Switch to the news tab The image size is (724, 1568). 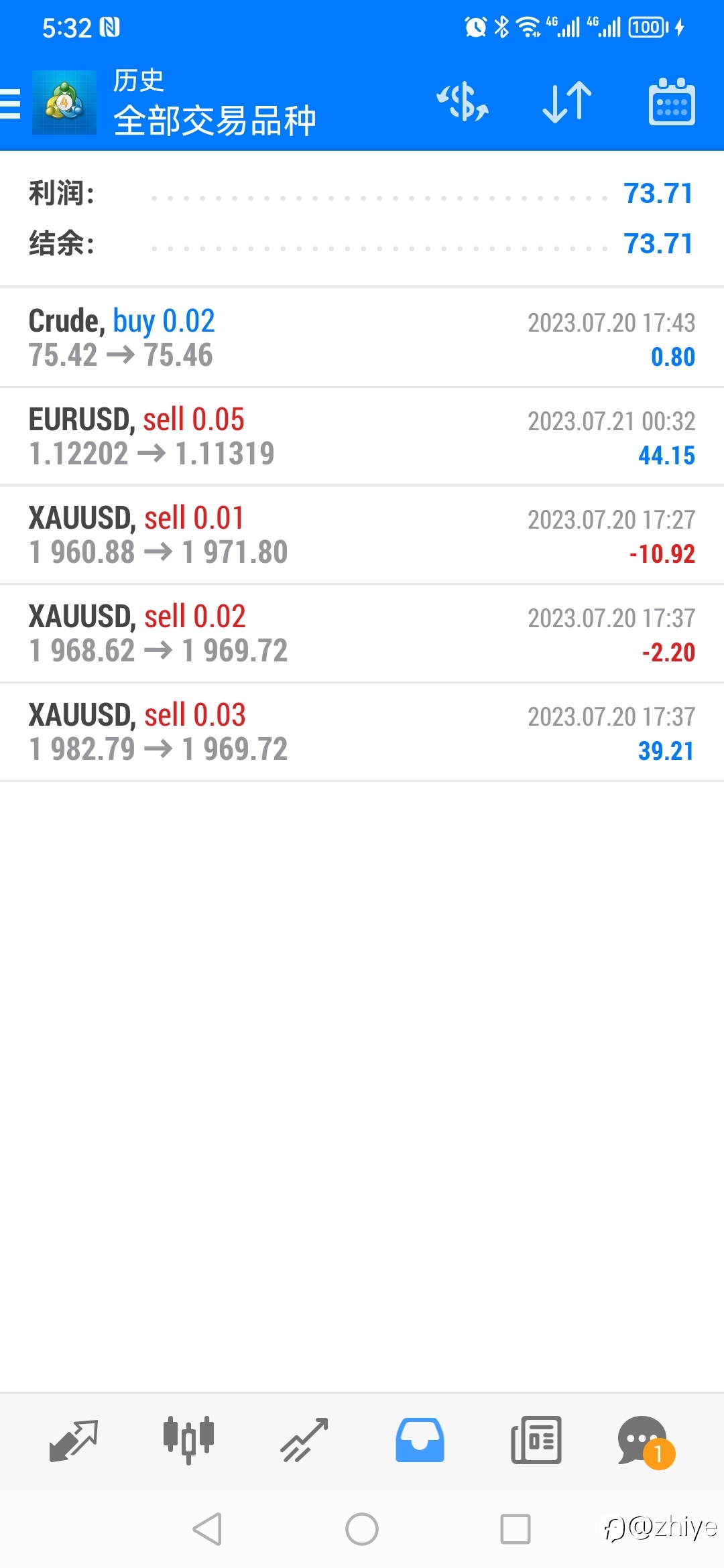tap(536, 1440)
